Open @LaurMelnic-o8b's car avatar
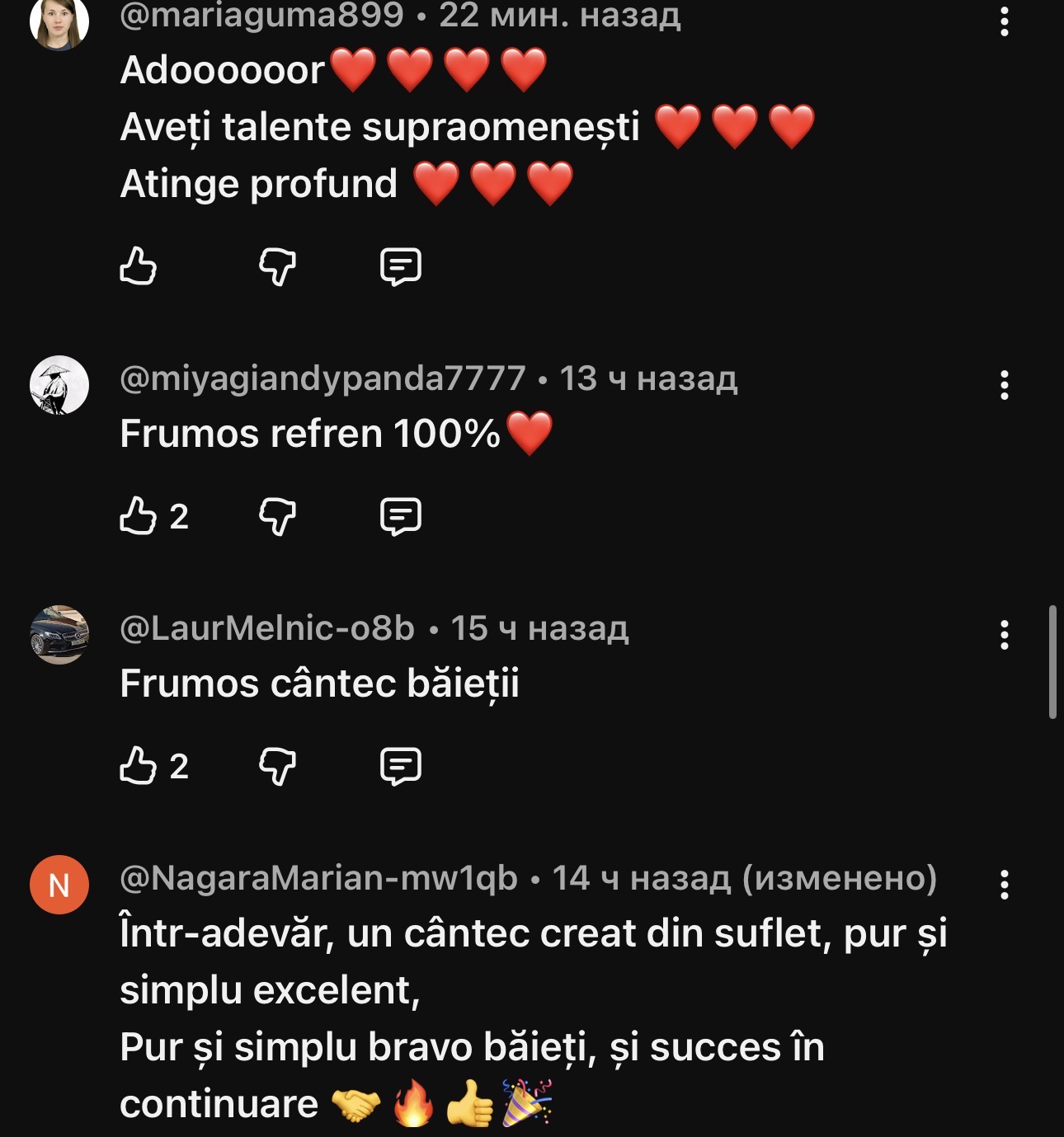The height and width of the screenshot is (1137, 1064). (59, 635)
